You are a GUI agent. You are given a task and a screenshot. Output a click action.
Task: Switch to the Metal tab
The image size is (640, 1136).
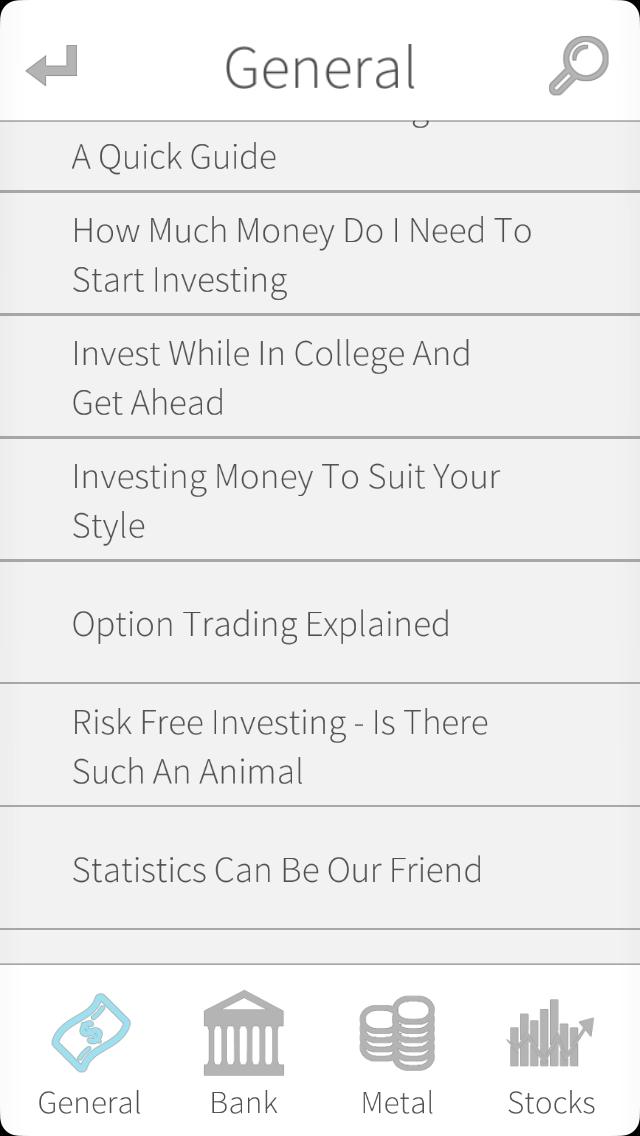point(397,1054)
